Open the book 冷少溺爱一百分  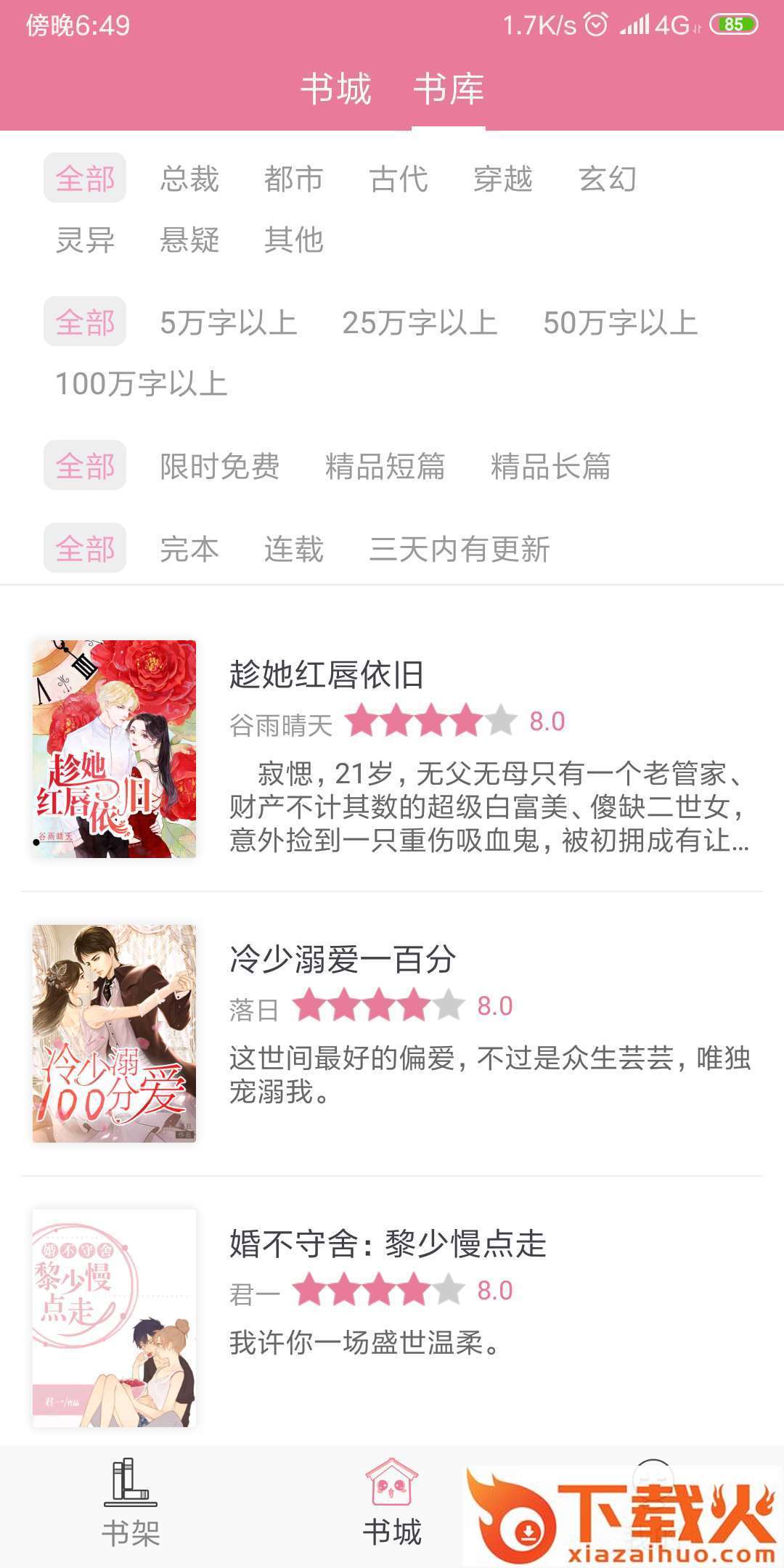click(343, 959)
